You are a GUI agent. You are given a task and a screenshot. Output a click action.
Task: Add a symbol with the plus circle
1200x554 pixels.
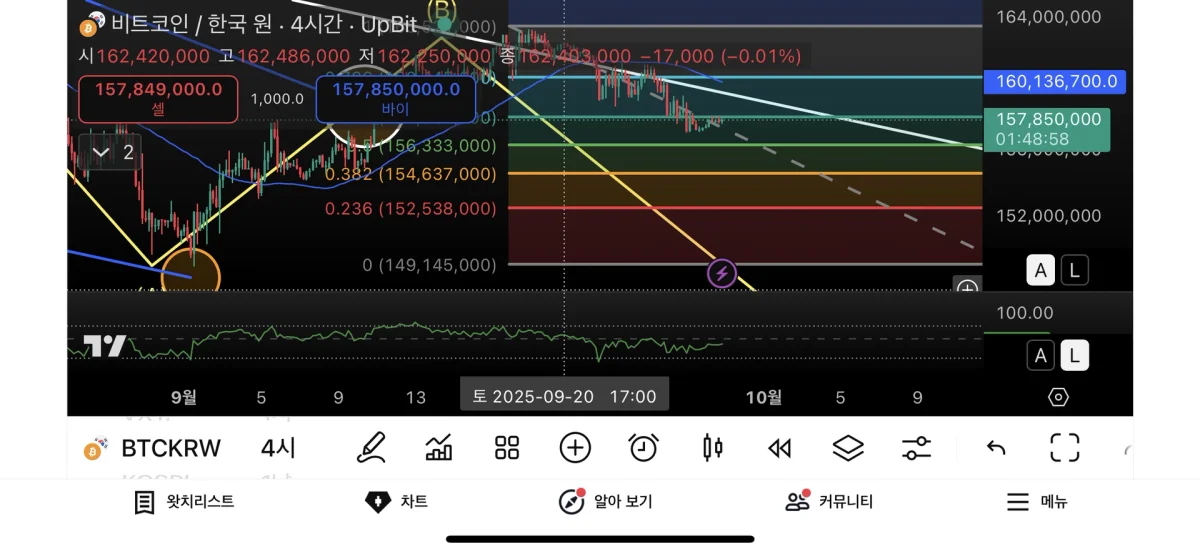tap(575, 447)
